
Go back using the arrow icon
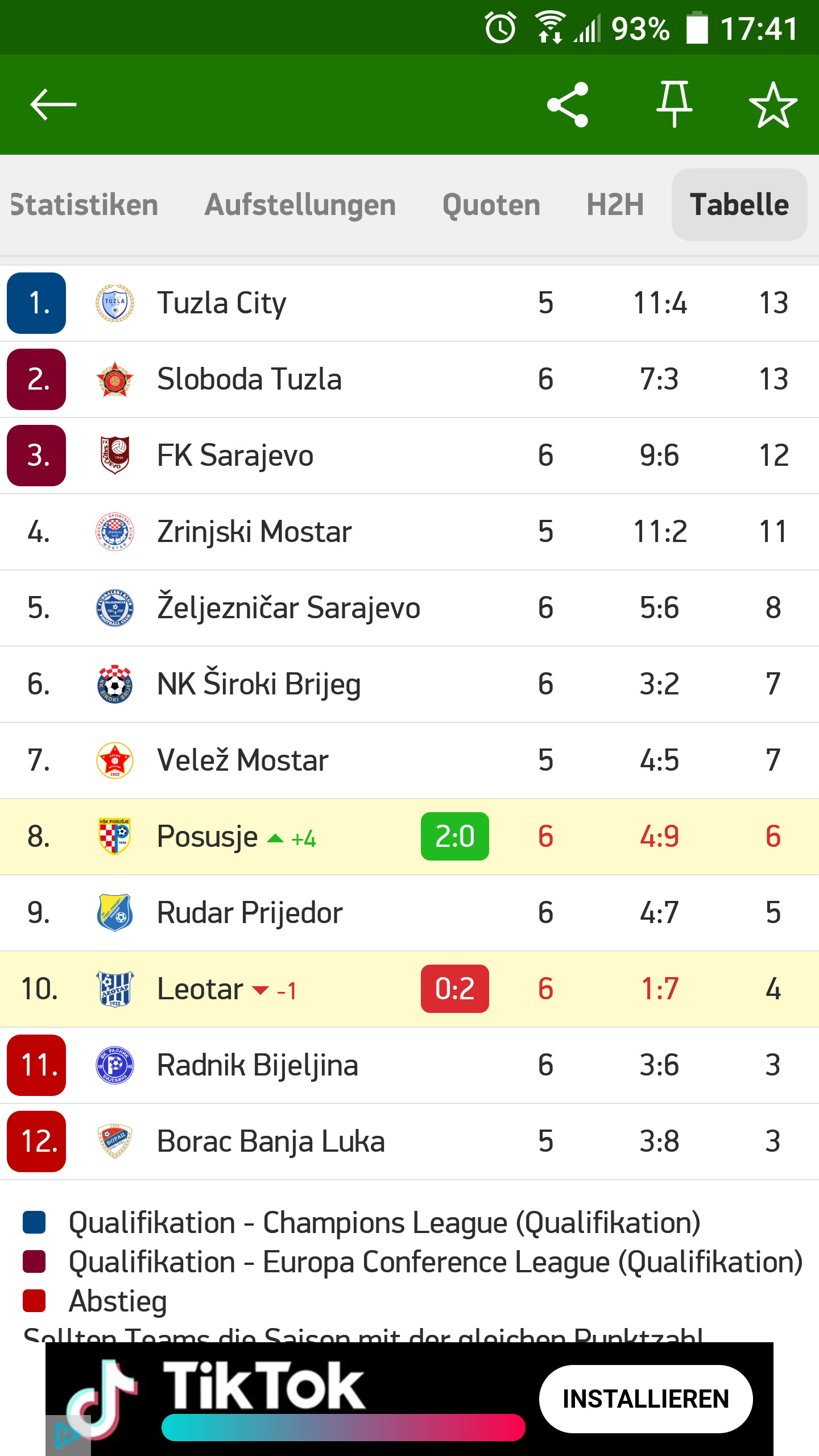(x=53, y=105)
